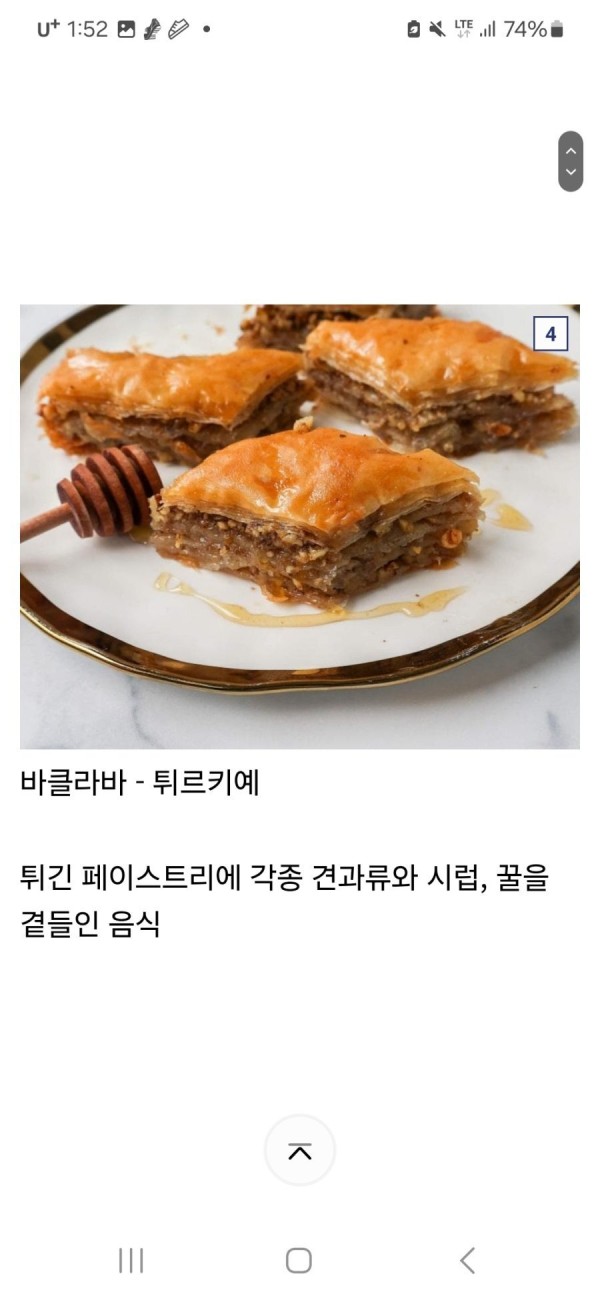Tap the up/down scroll handle
The width and height of the screenshot is (600, 1300).
(570, 161)
